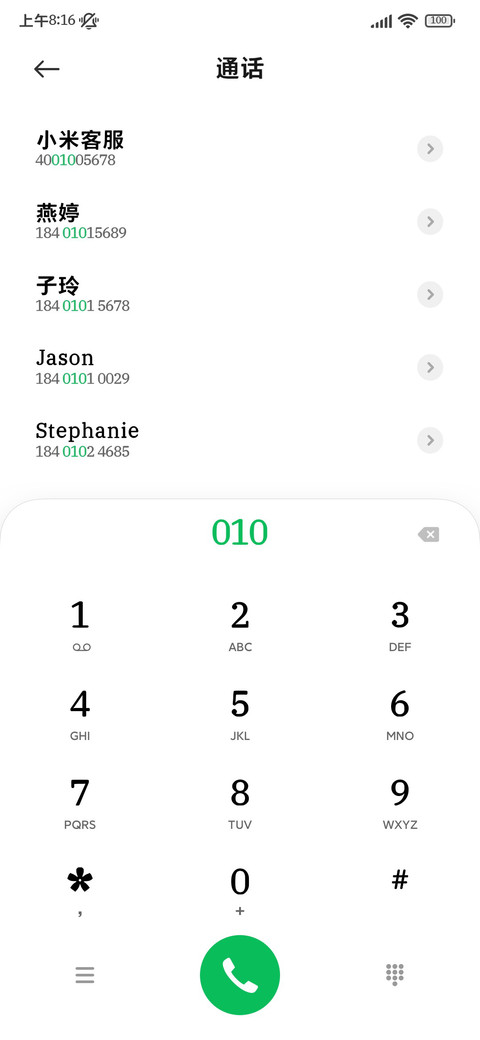480x1040 pixels.
Task: Open details arrow next to 燕婷
Action: 430,222
